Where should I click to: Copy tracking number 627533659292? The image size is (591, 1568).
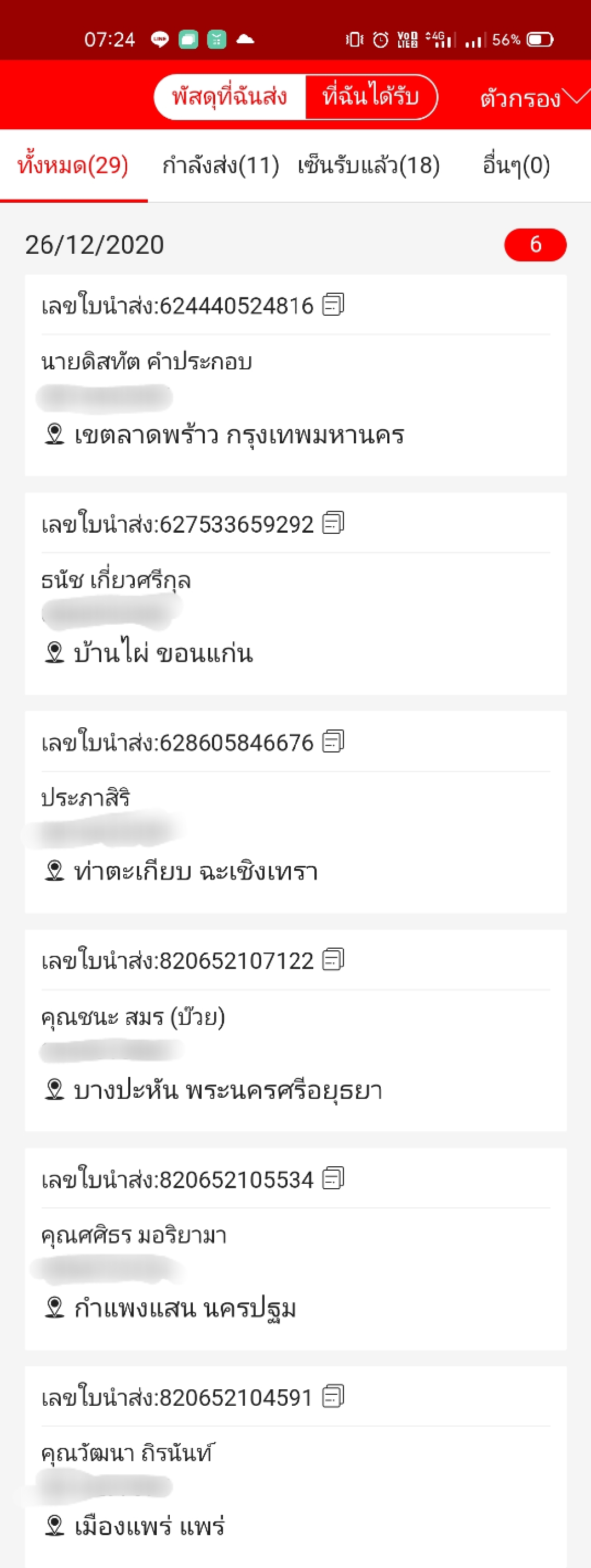(332, 524)
